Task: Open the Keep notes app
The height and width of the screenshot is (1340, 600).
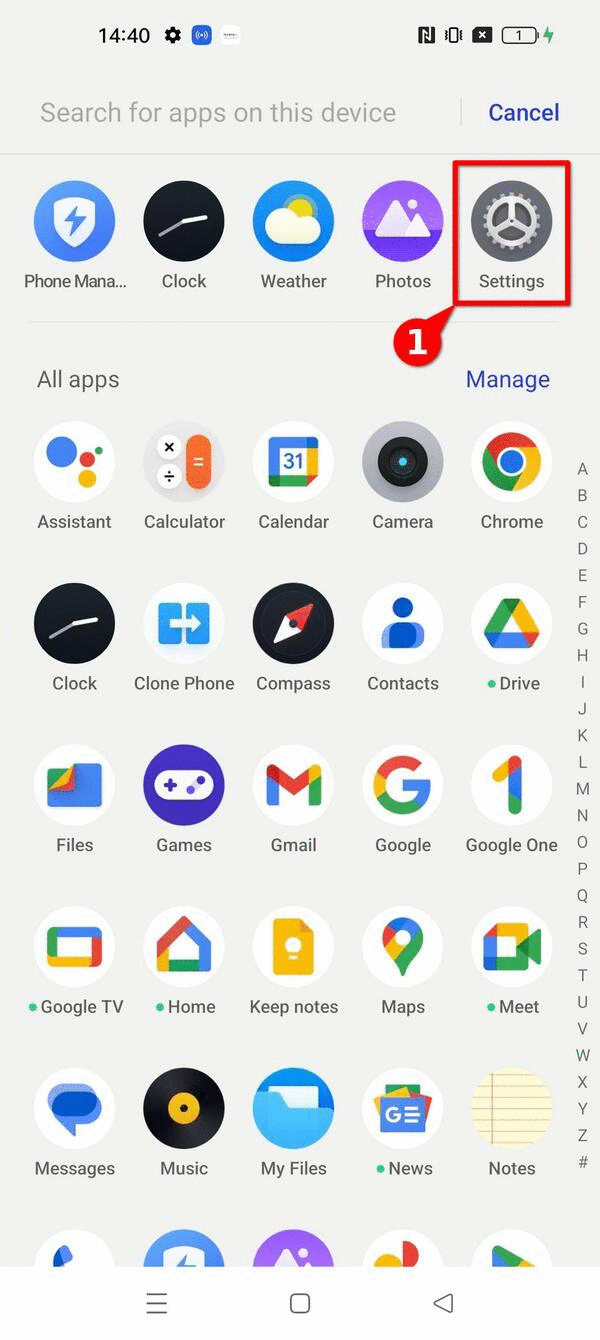Action: pyautogui.click(x=293, y=947)
